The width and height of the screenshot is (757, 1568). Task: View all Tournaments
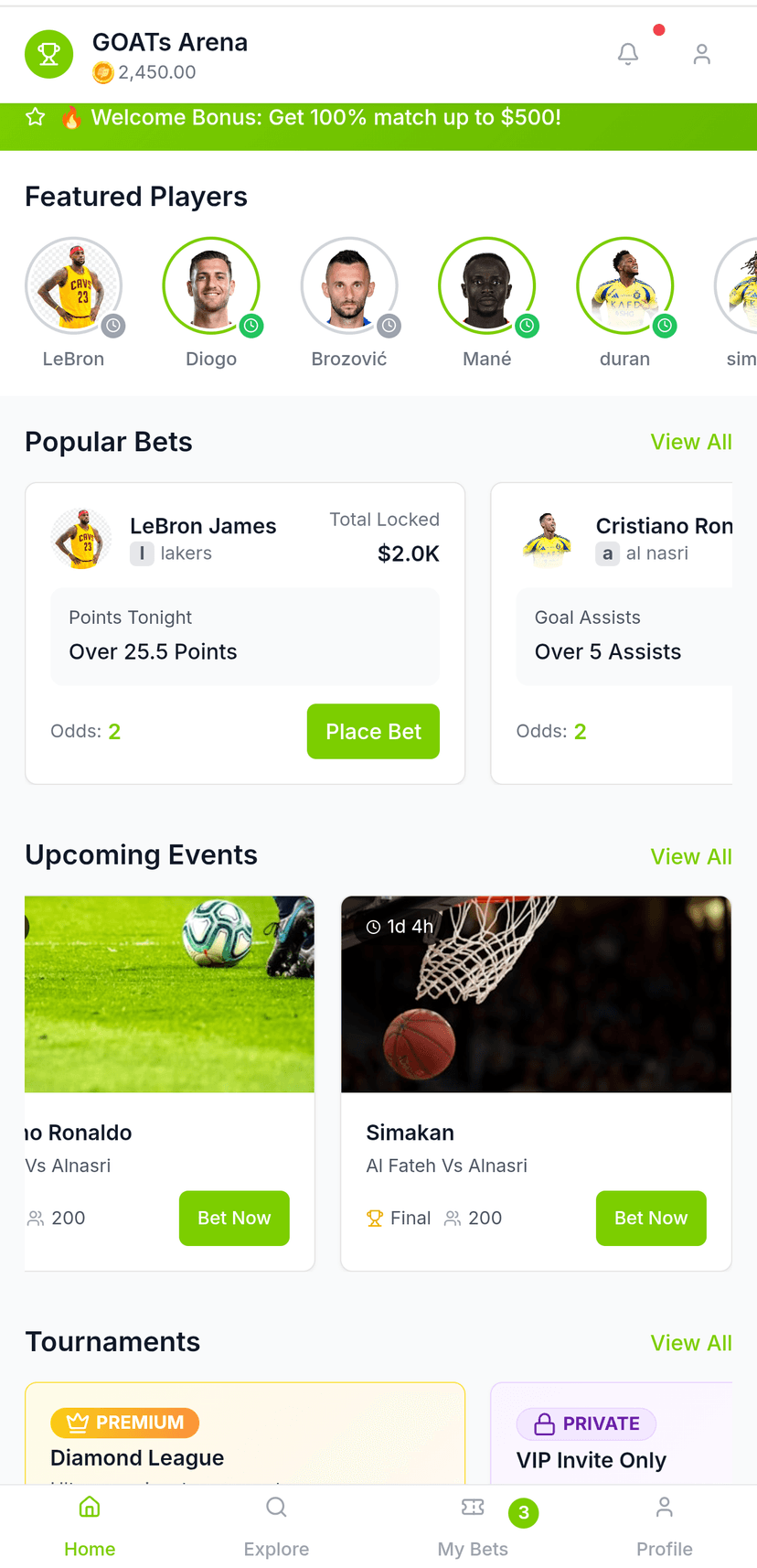pyautogui.click(x=690, y=1343)
